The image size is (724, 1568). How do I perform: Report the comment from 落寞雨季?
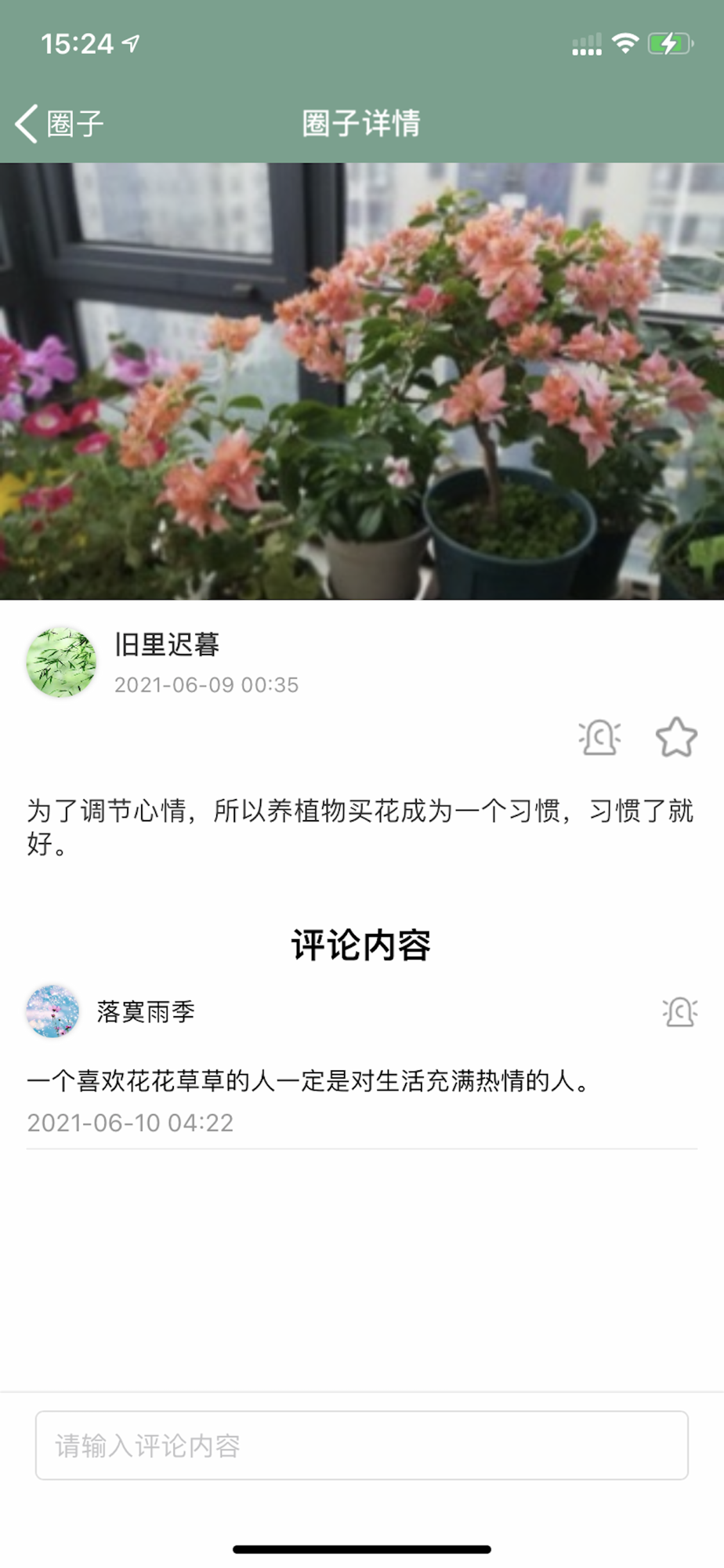679,1011
